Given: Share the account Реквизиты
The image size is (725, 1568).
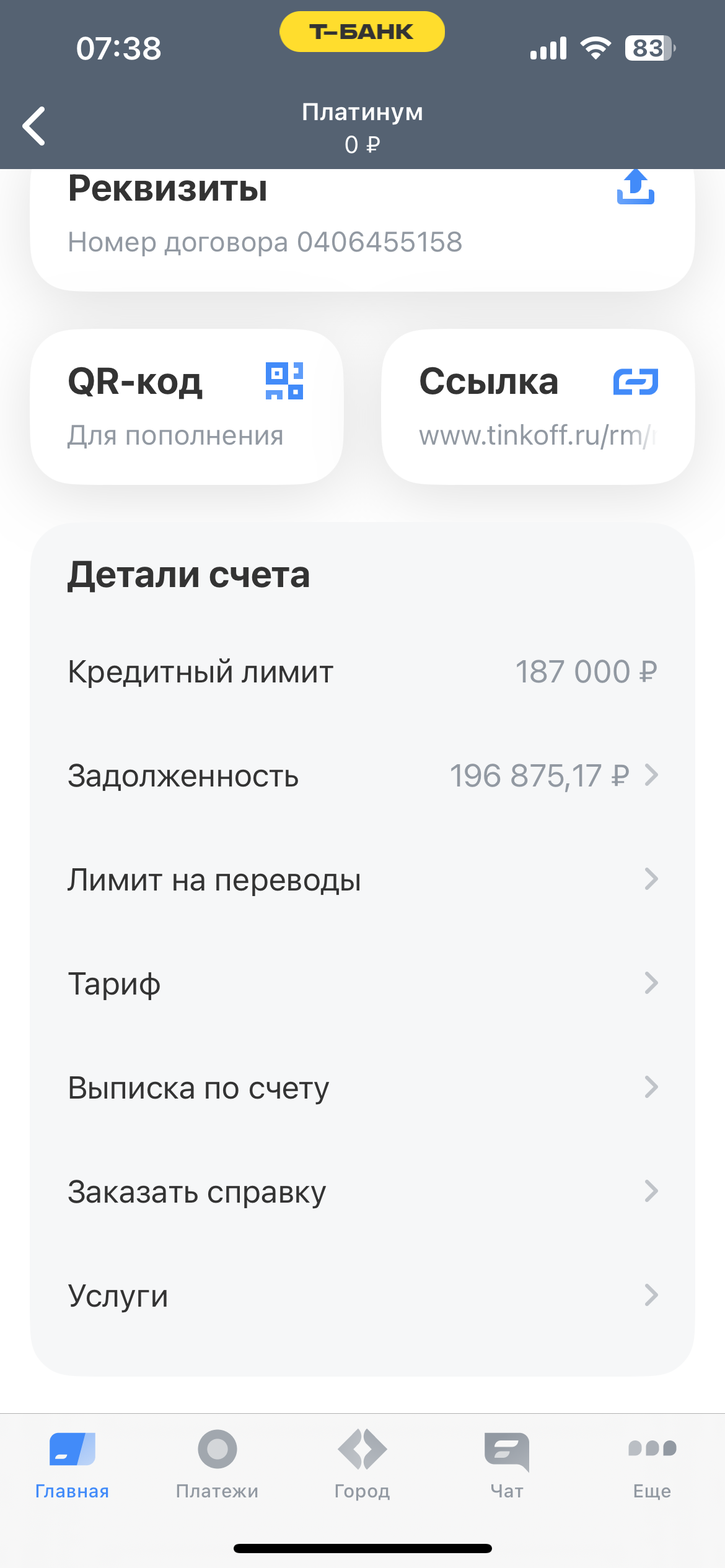Looking at the screenshot, I should 635,188.
